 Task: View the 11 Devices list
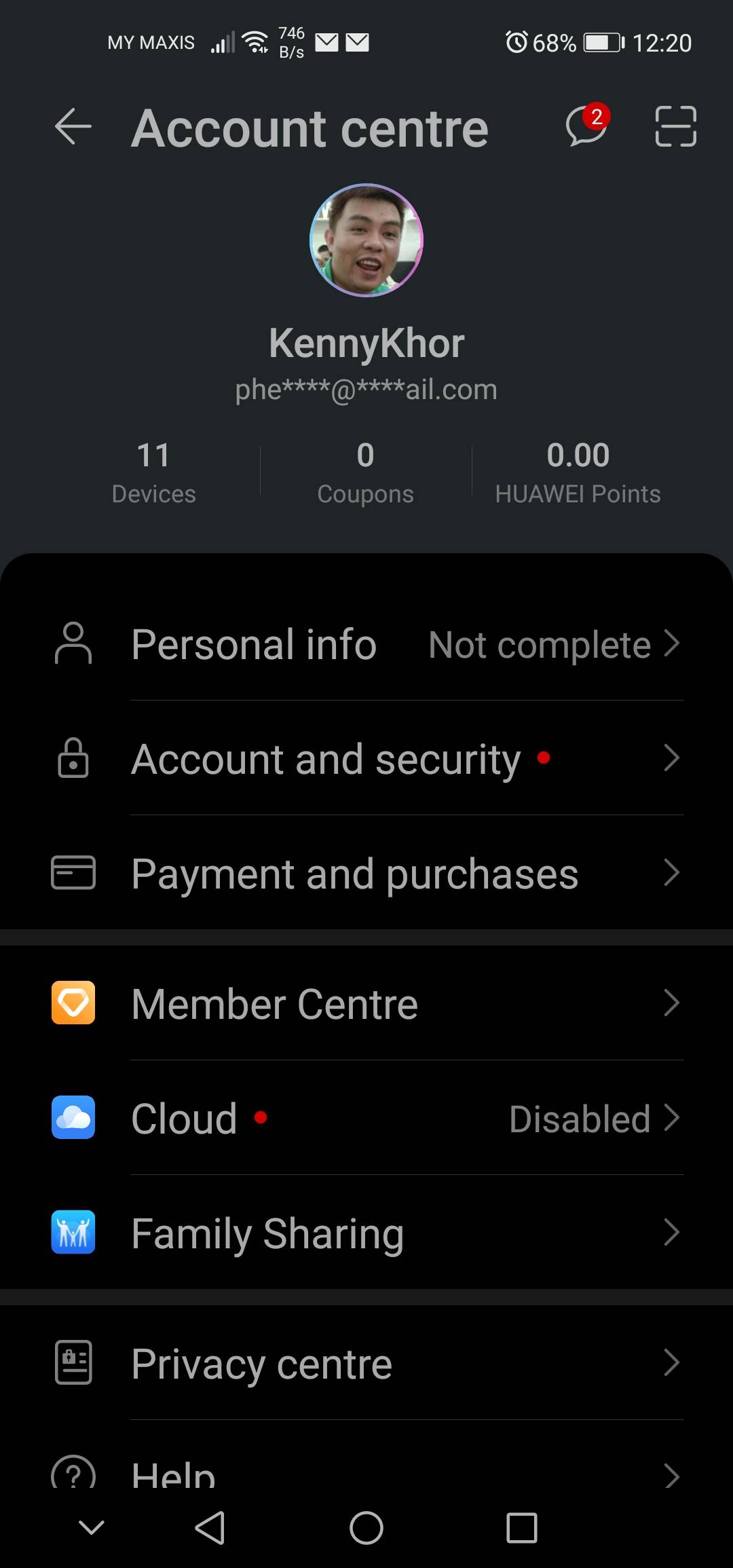pos(153,472)
